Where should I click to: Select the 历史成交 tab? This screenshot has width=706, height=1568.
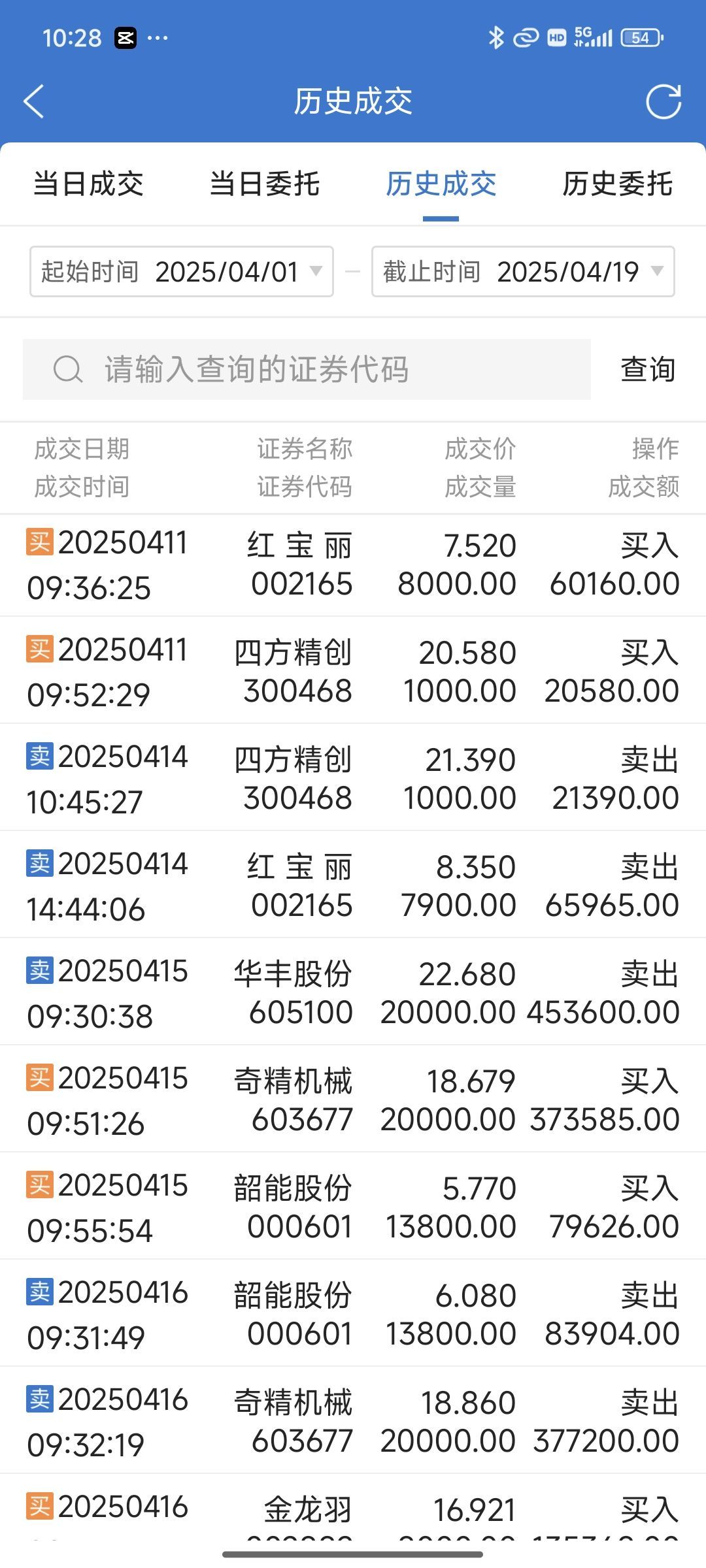pyautogui.click(x=441, y=184)
